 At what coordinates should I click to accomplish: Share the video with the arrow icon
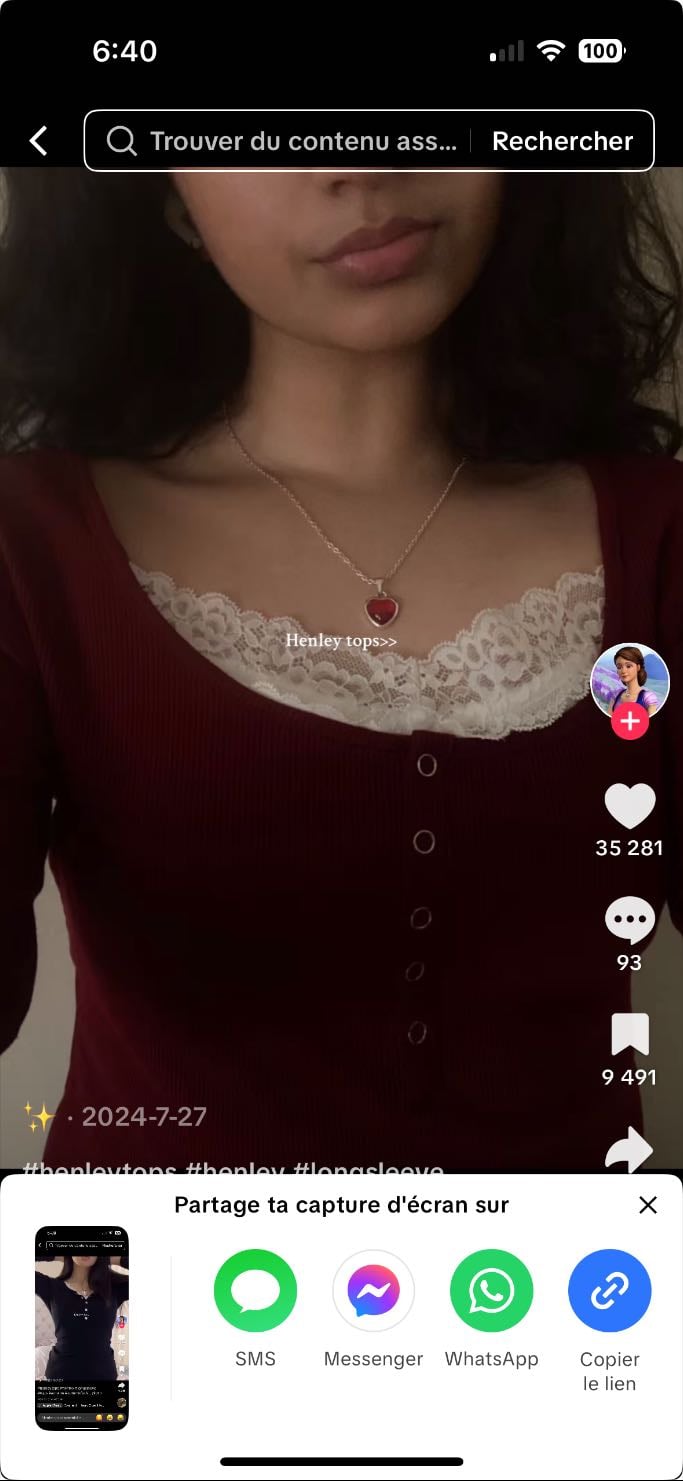click(630, 1150)
